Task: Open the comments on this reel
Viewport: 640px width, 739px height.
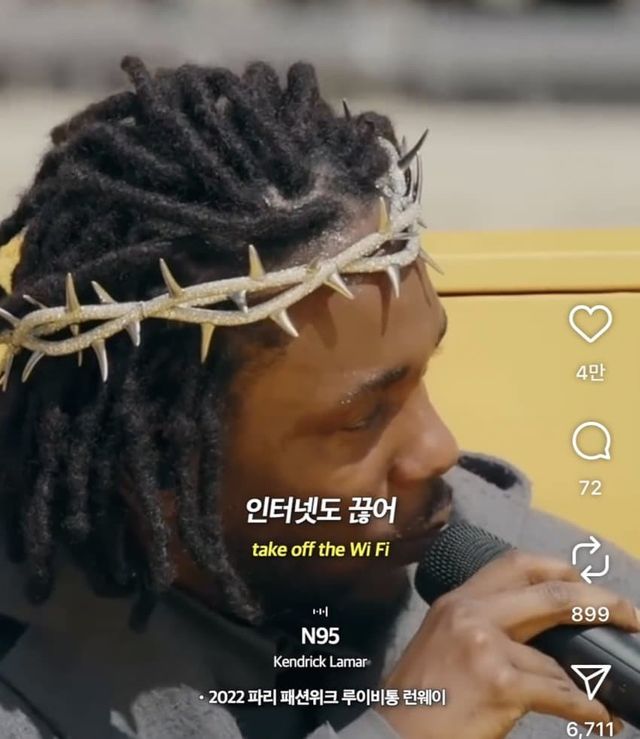Action: (x=590, y=441)
